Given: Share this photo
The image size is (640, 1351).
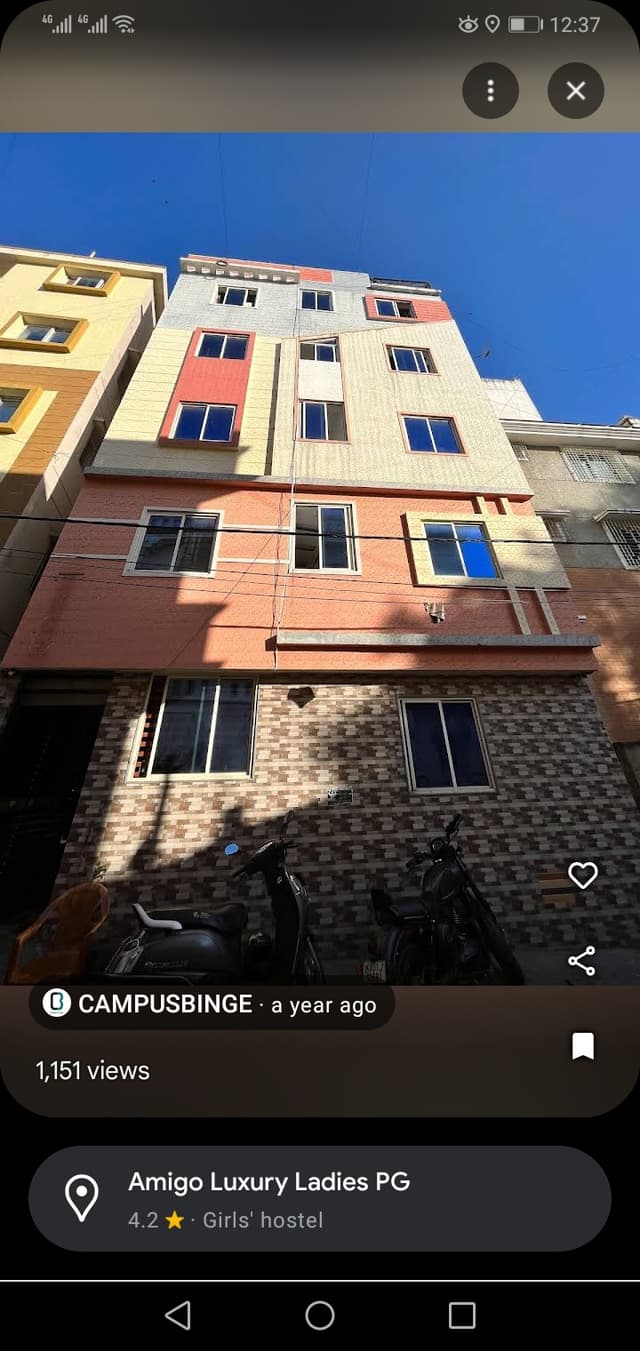Looking at the screenshot, I should tap(582, 961).
